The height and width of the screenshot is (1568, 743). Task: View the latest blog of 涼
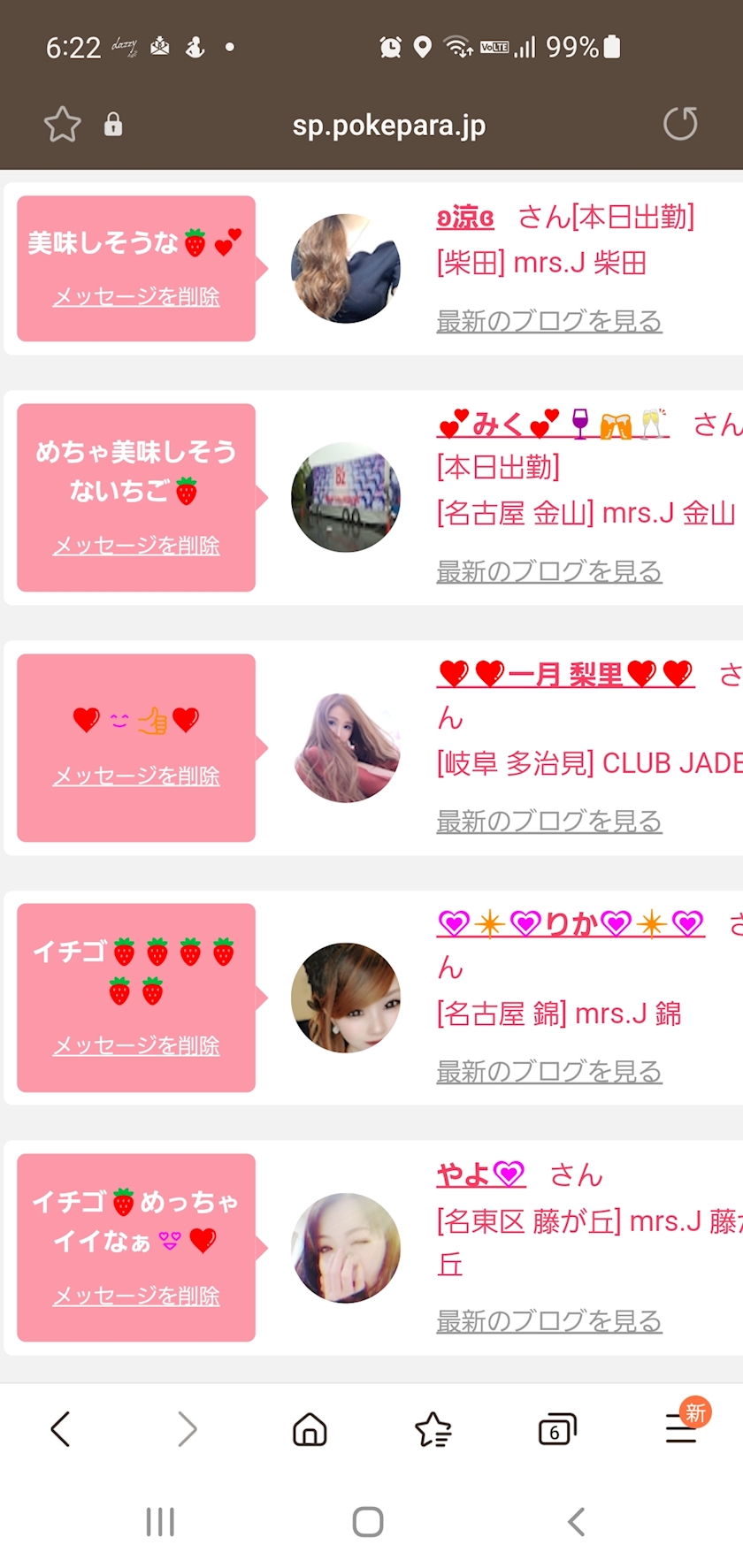[x=549, y=321]
